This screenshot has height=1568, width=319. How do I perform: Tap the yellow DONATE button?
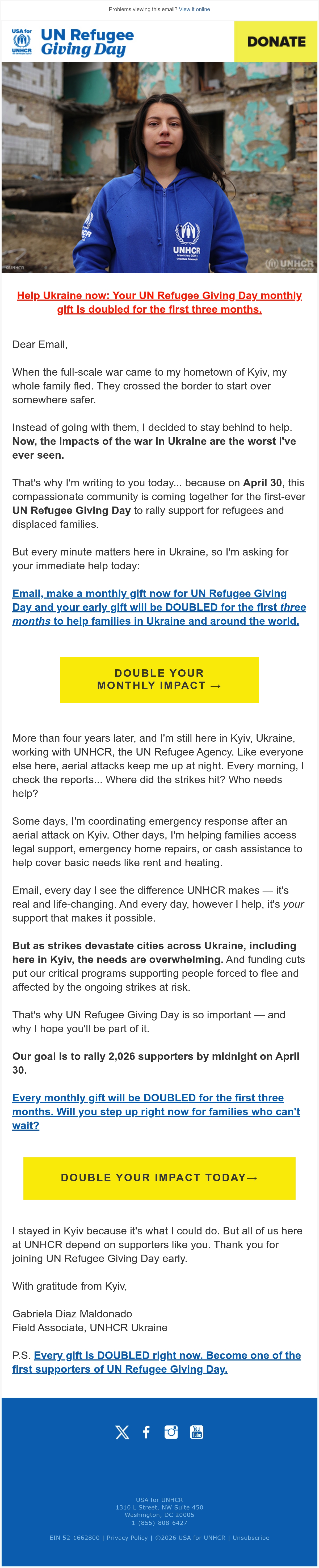pos(276,42)
